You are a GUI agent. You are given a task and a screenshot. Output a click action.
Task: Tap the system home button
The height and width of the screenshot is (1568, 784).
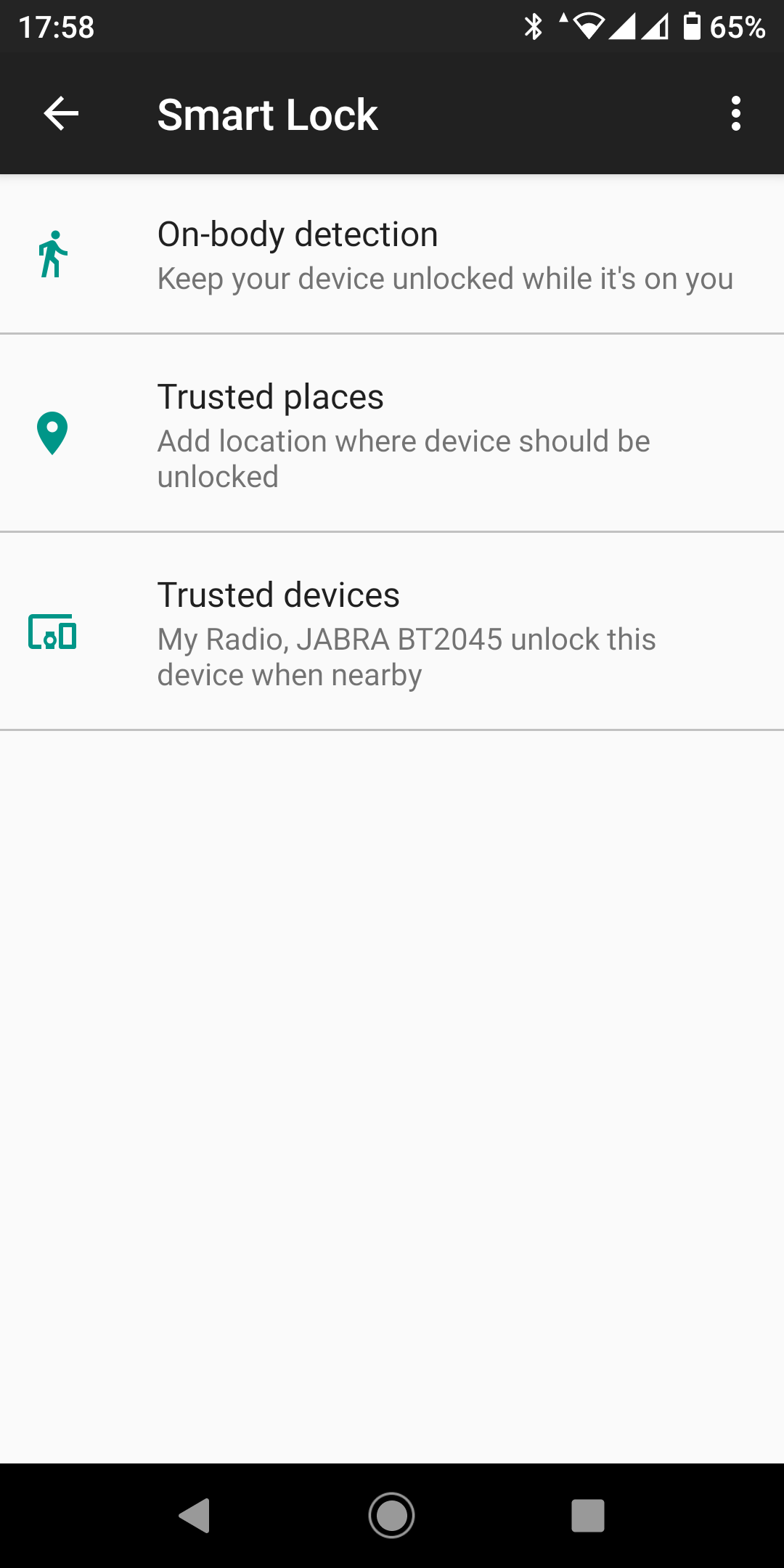(x=391, y=1515)
